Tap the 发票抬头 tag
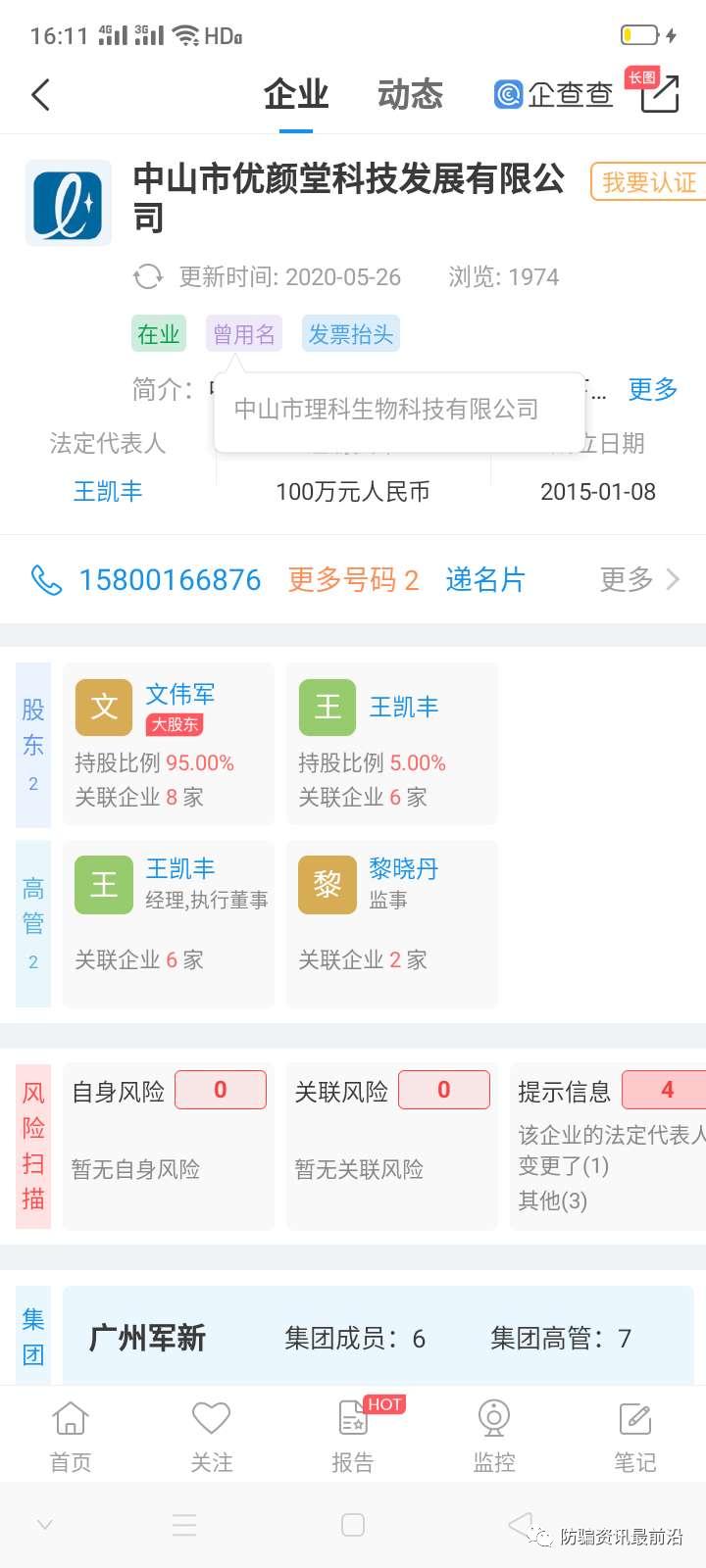Image resolution: width=706 pixels, height=1568 pixels. [350, 333]
